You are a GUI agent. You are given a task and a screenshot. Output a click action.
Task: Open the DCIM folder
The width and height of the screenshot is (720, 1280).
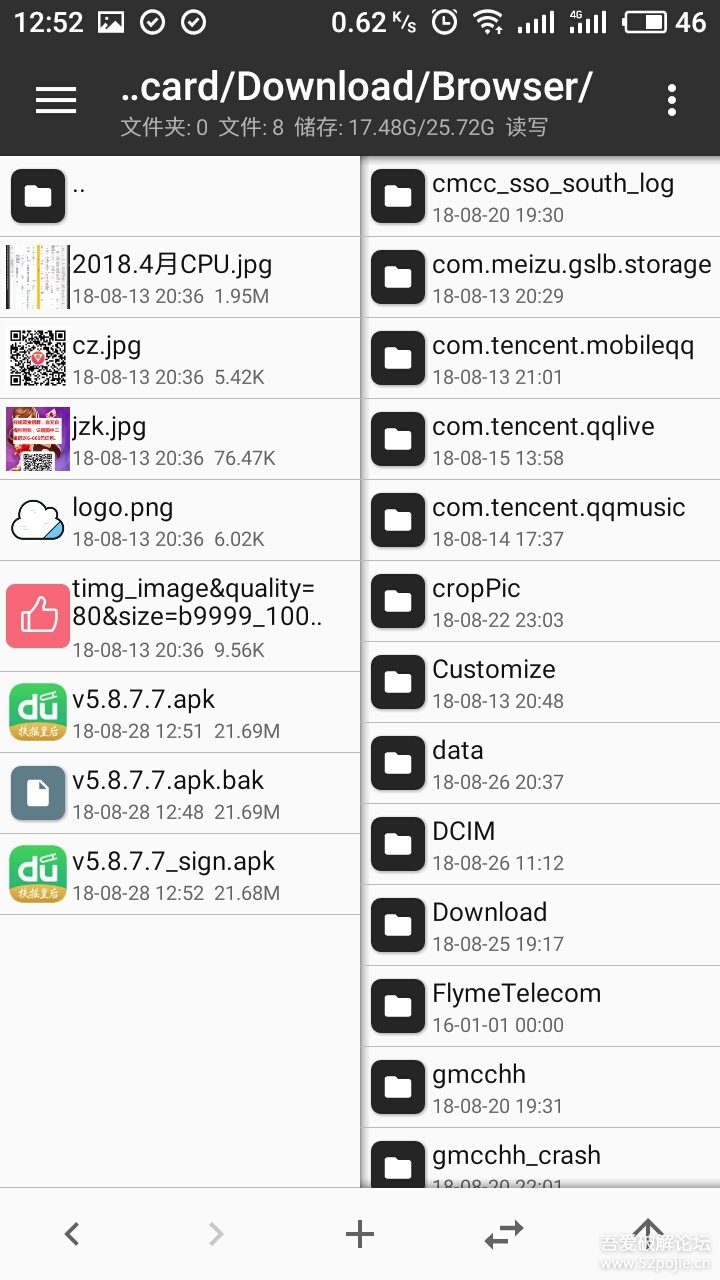point(540,844)
